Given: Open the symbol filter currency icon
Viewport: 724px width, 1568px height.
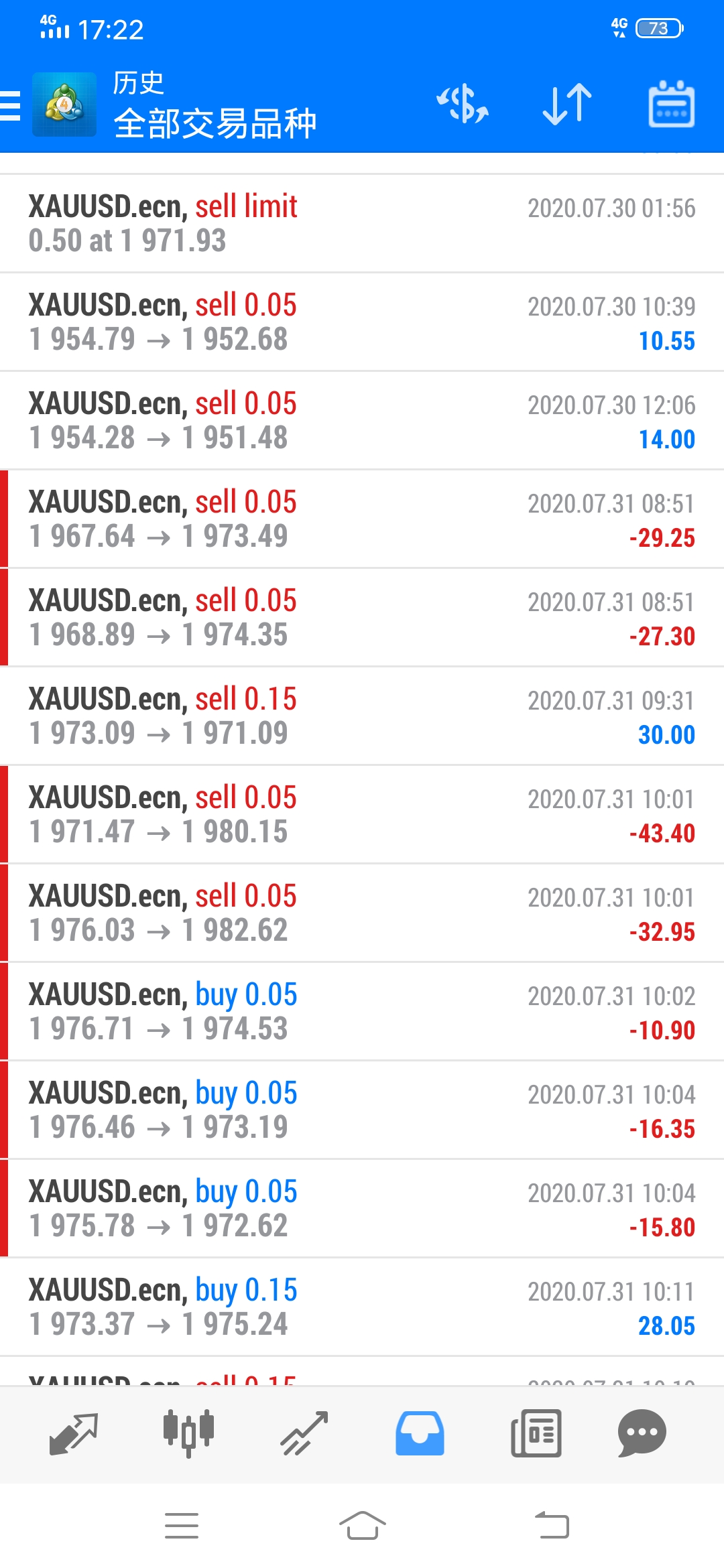Looking at the screenshot, I should pyautogui.click(x=463, y=104).
